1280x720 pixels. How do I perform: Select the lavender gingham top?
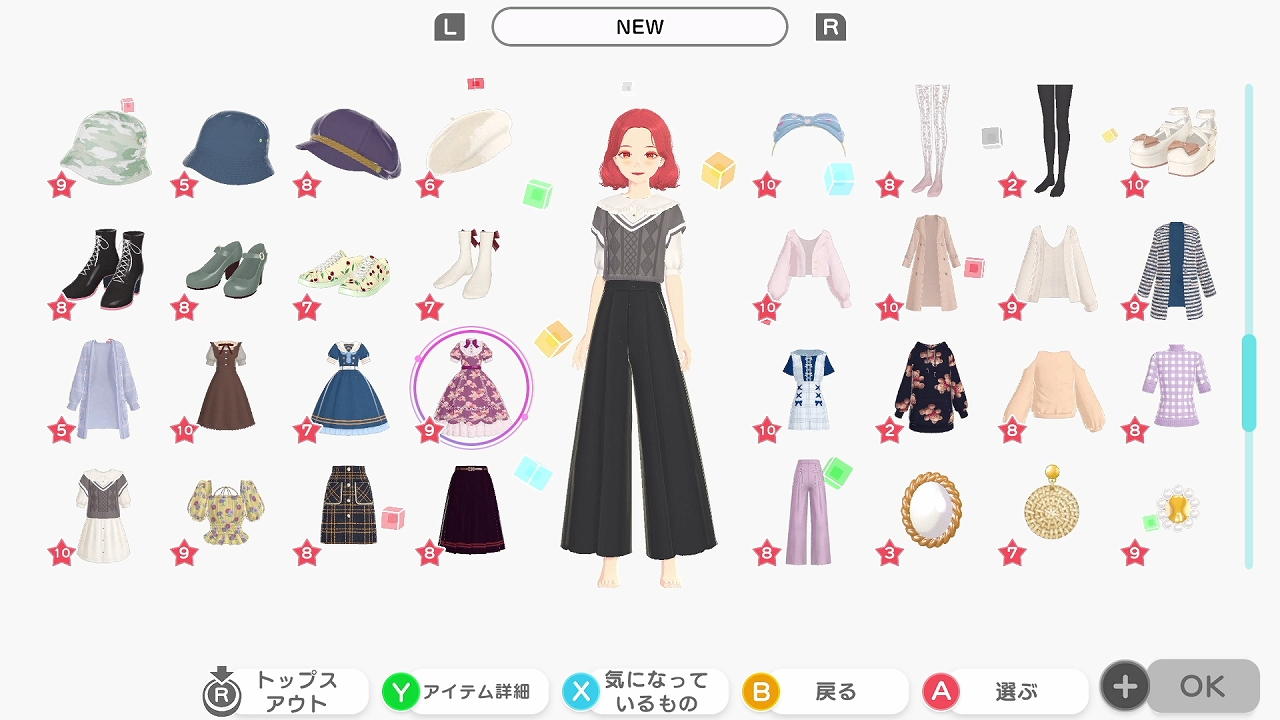[x=1176, y=386]
